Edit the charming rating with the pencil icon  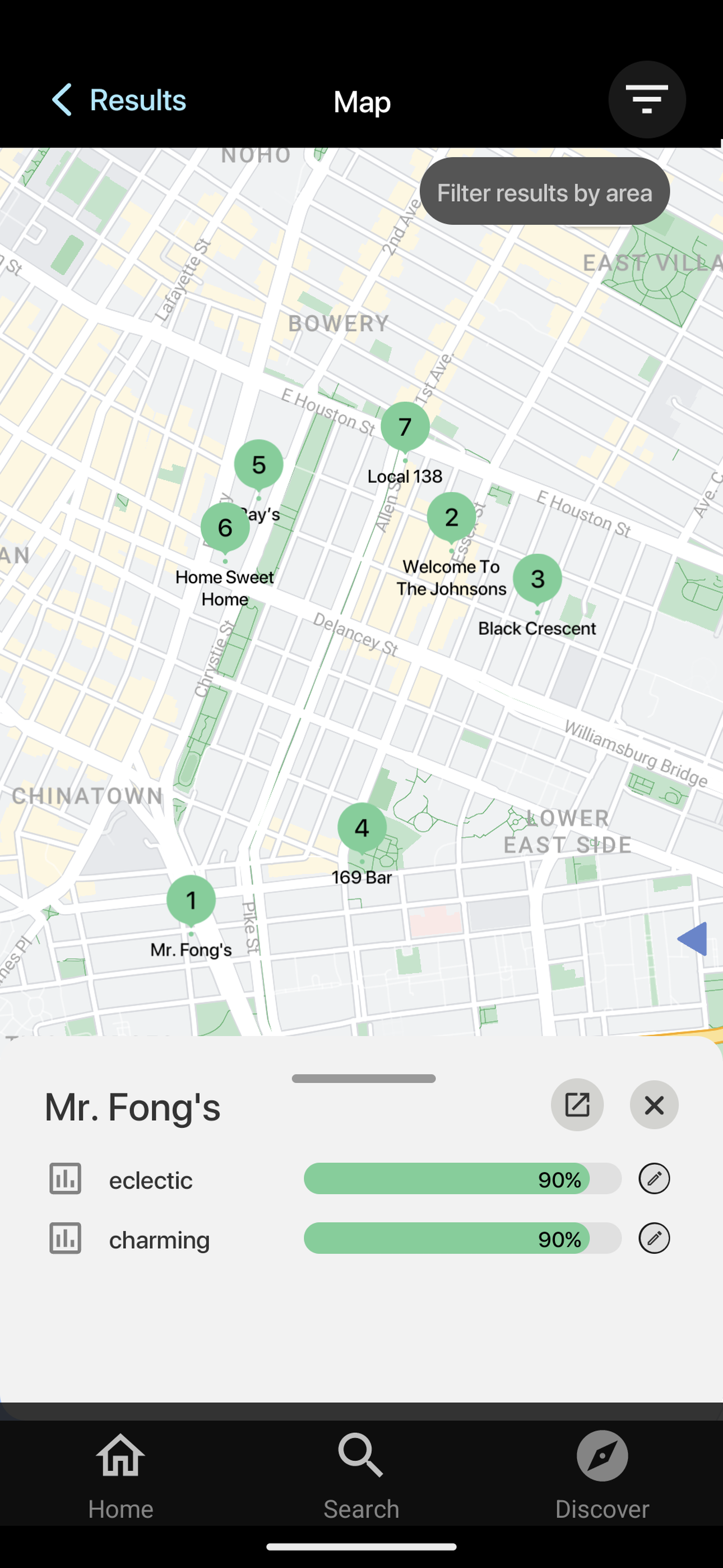click(653, 1239)
